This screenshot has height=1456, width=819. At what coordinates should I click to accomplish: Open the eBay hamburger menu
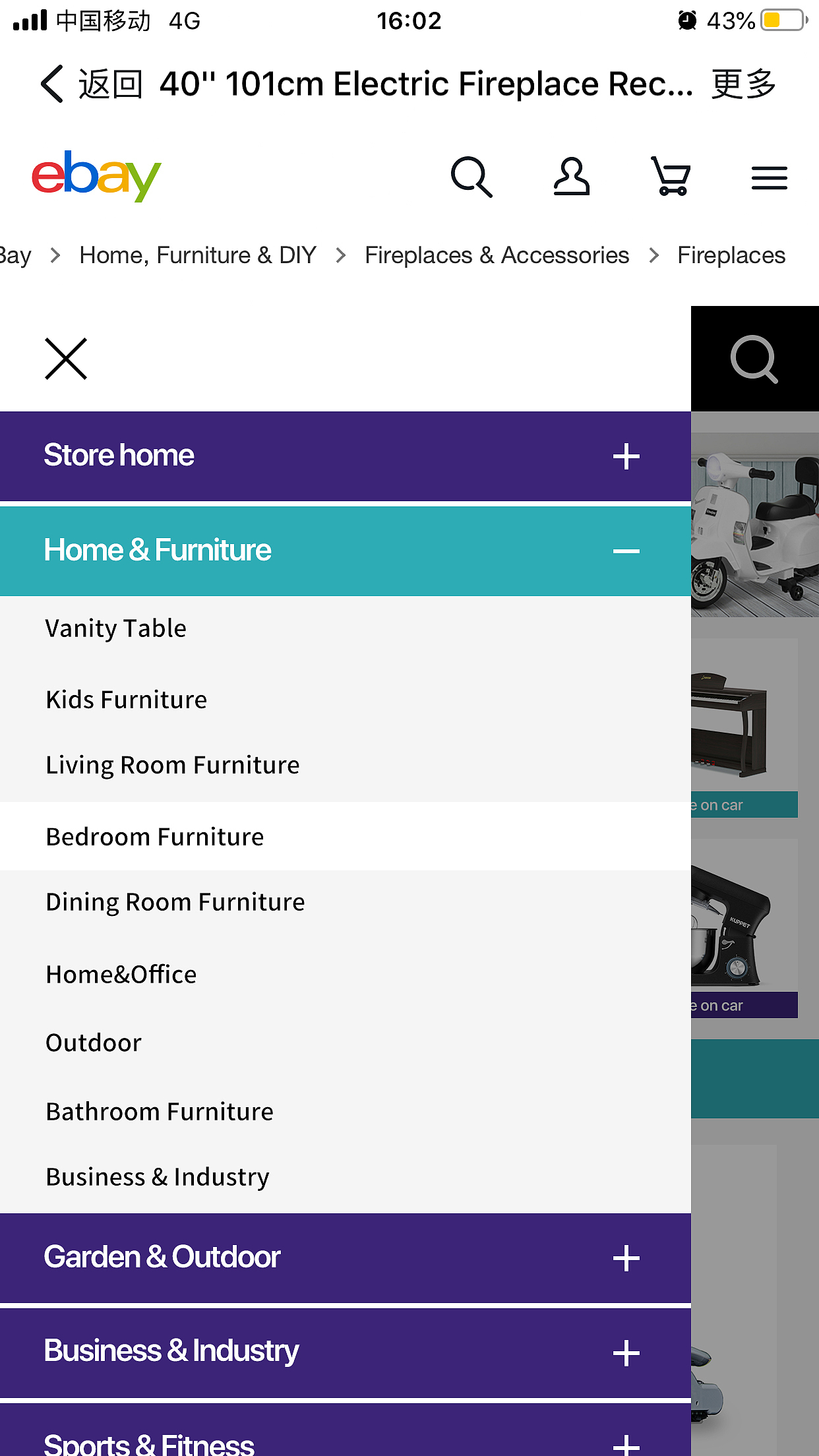click(x=770, y=178)
